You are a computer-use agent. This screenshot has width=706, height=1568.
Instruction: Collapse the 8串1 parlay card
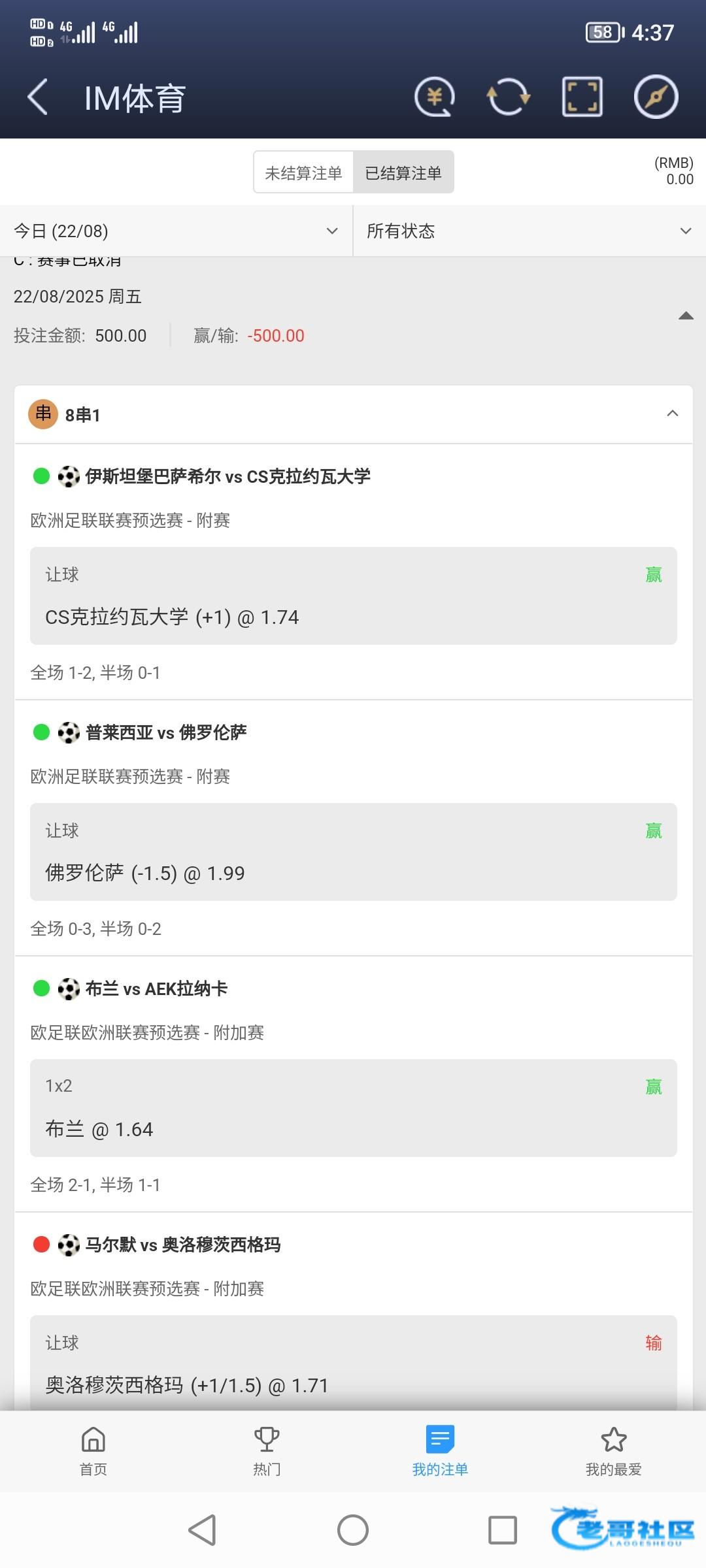673,414
